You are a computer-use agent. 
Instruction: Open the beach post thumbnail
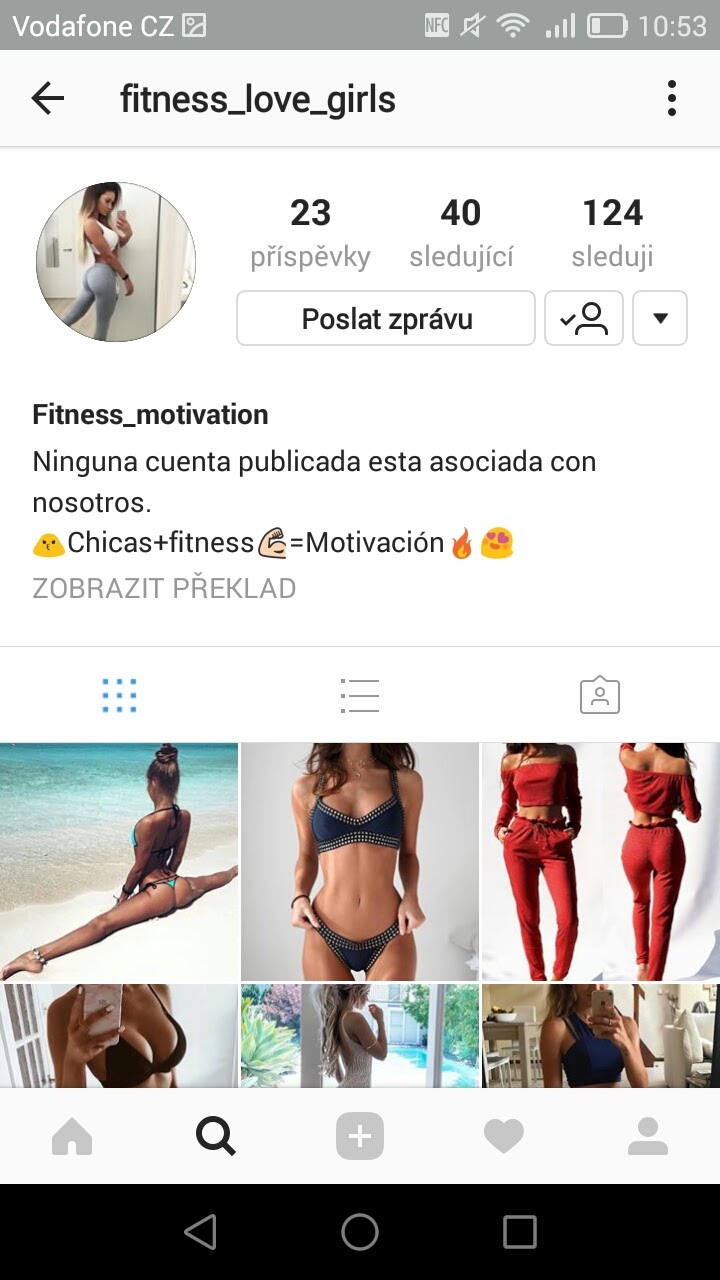pyautogui.click(x=119, y=861)
